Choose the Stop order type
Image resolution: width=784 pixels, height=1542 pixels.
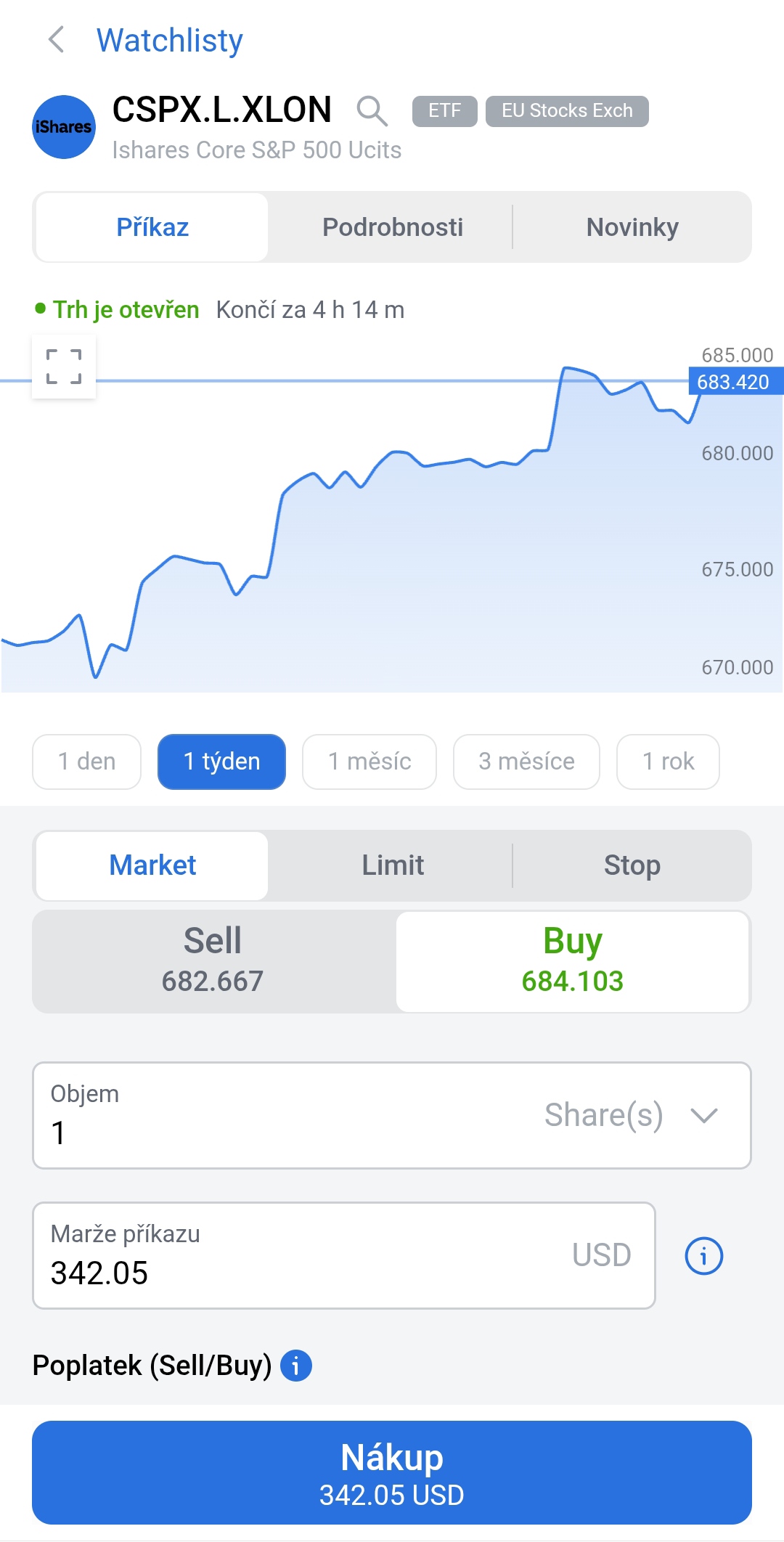[x=632, y=865]
